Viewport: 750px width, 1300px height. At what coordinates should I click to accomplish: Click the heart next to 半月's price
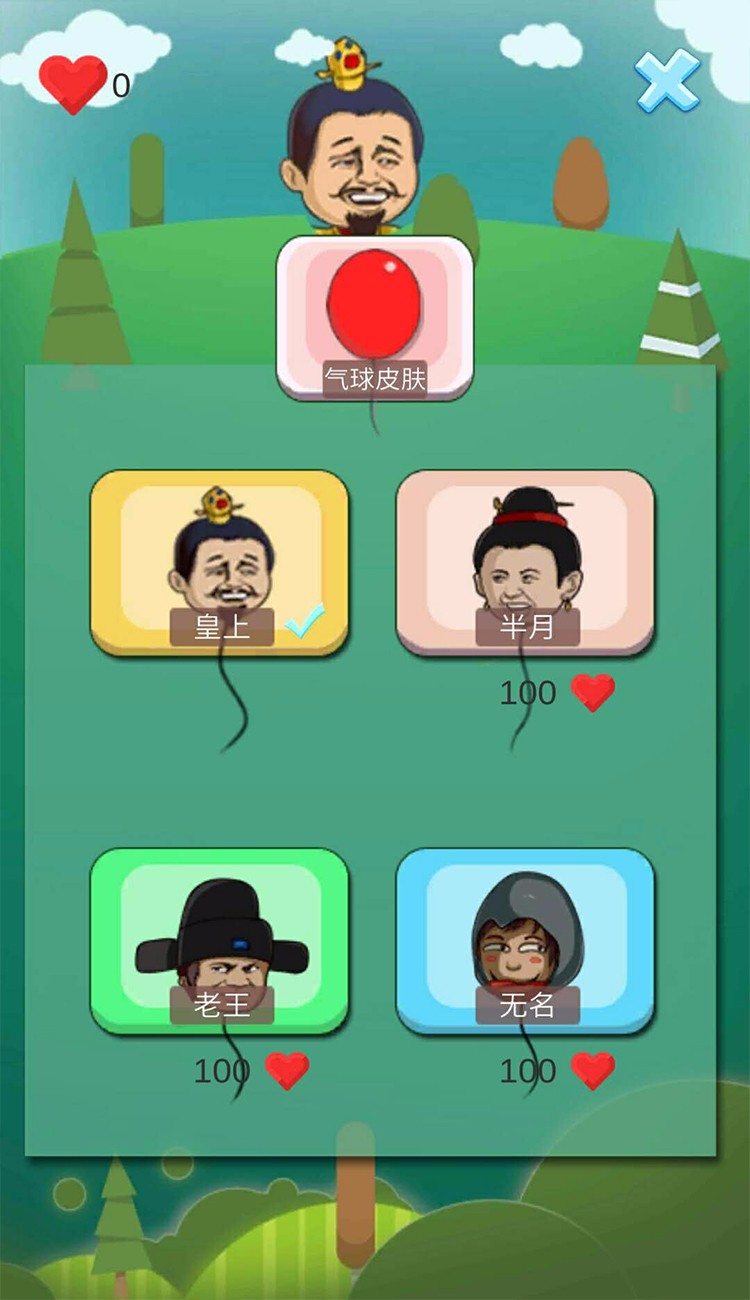[592, 692]
